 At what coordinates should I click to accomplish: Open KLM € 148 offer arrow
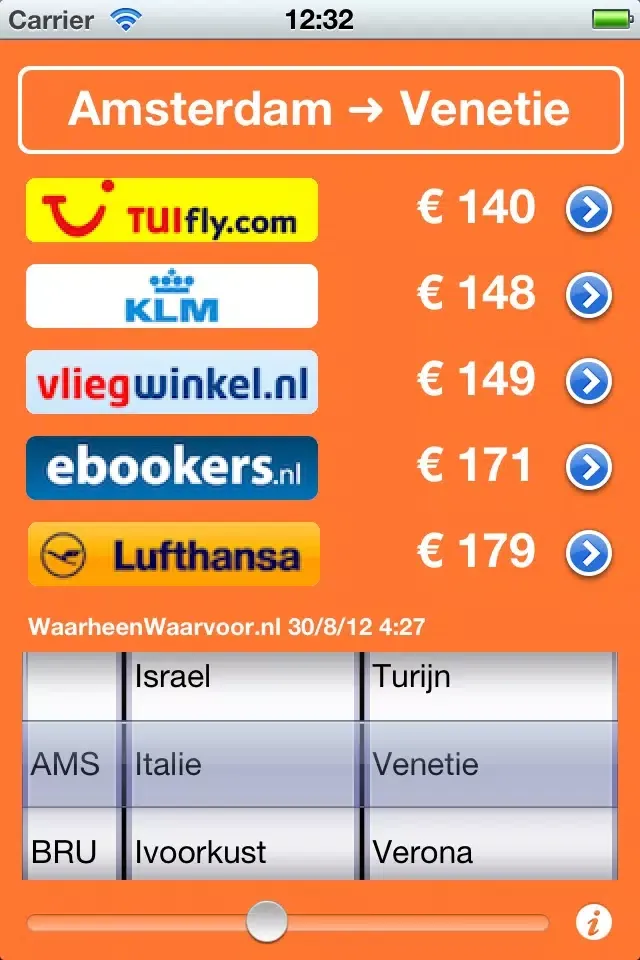click(589, 295)
